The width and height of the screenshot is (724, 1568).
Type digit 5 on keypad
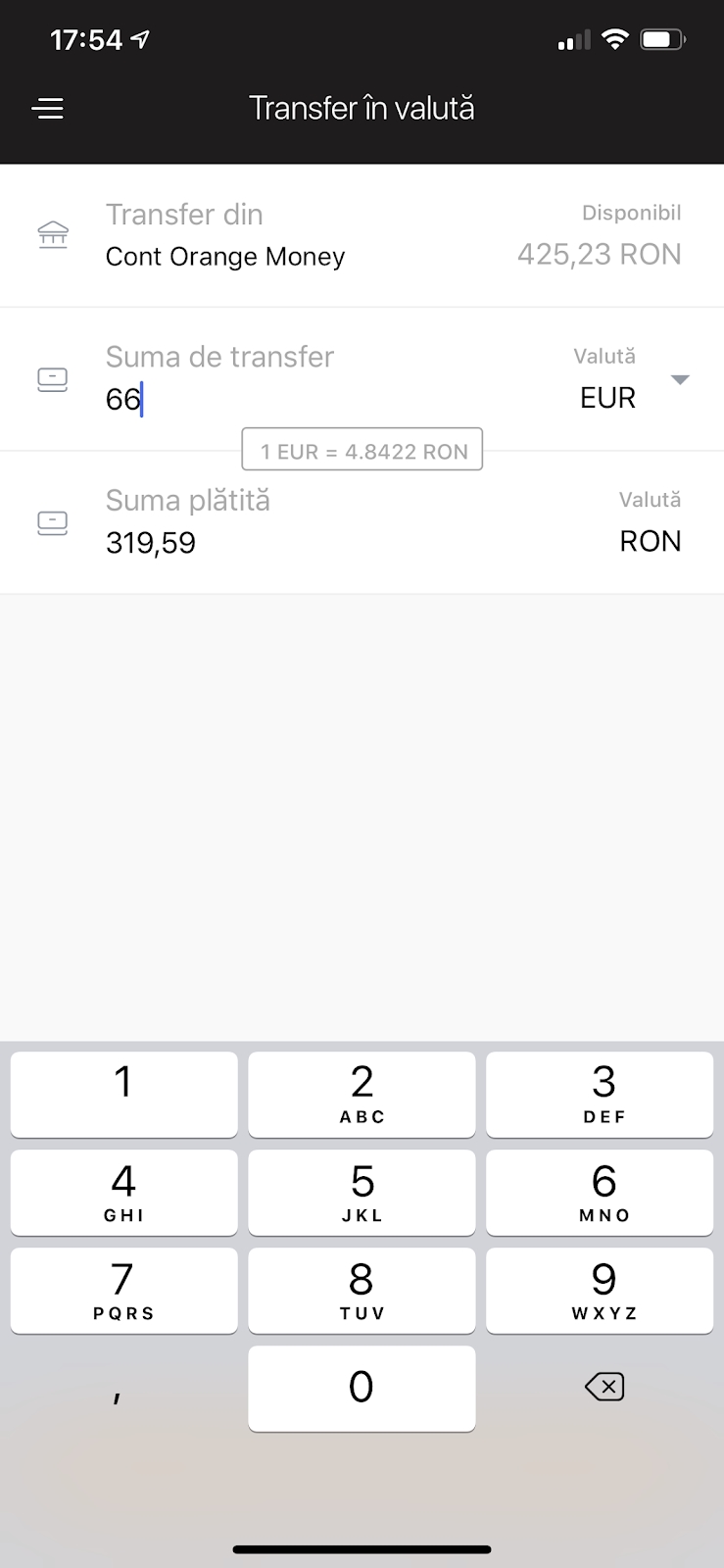(362, 1192)
